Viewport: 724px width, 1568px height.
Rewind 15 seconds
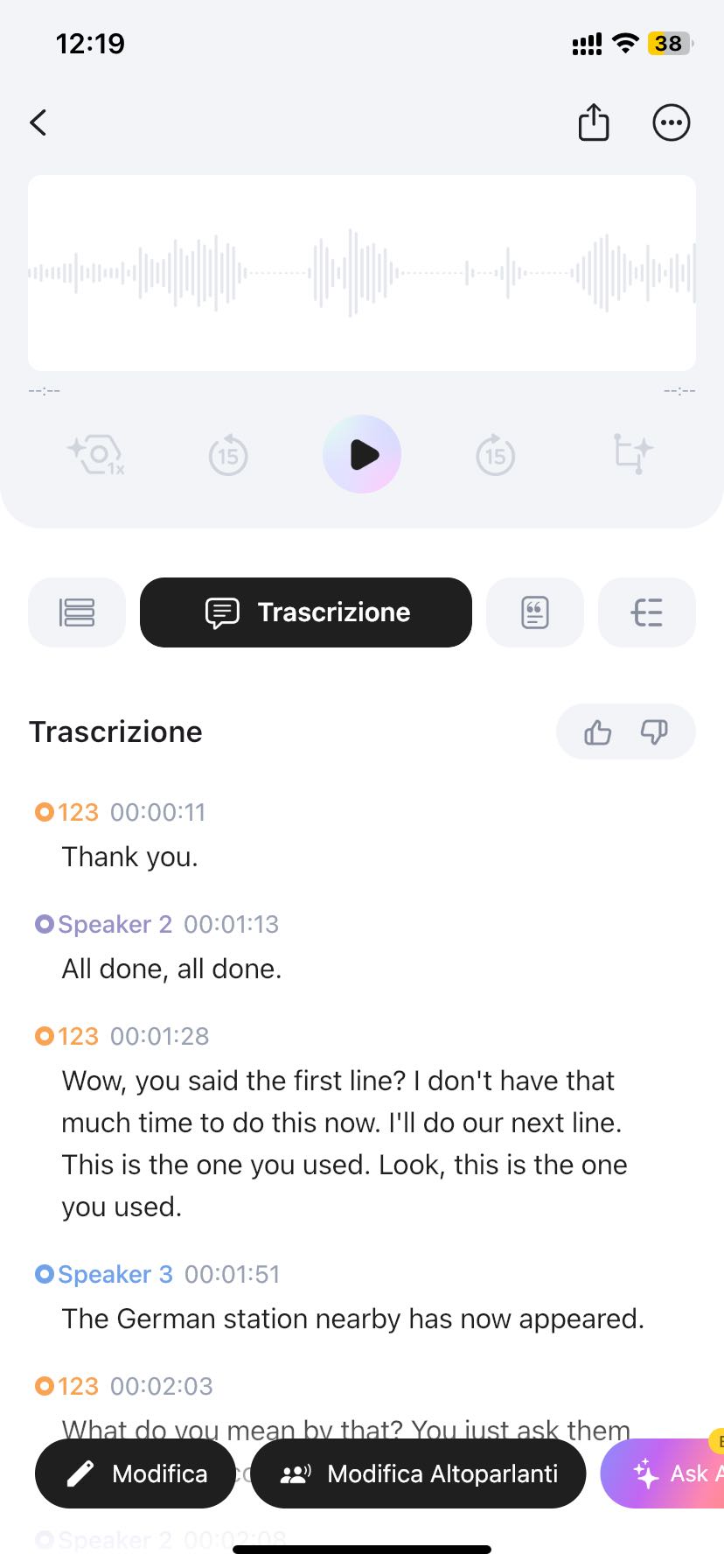tap(228, 455)
